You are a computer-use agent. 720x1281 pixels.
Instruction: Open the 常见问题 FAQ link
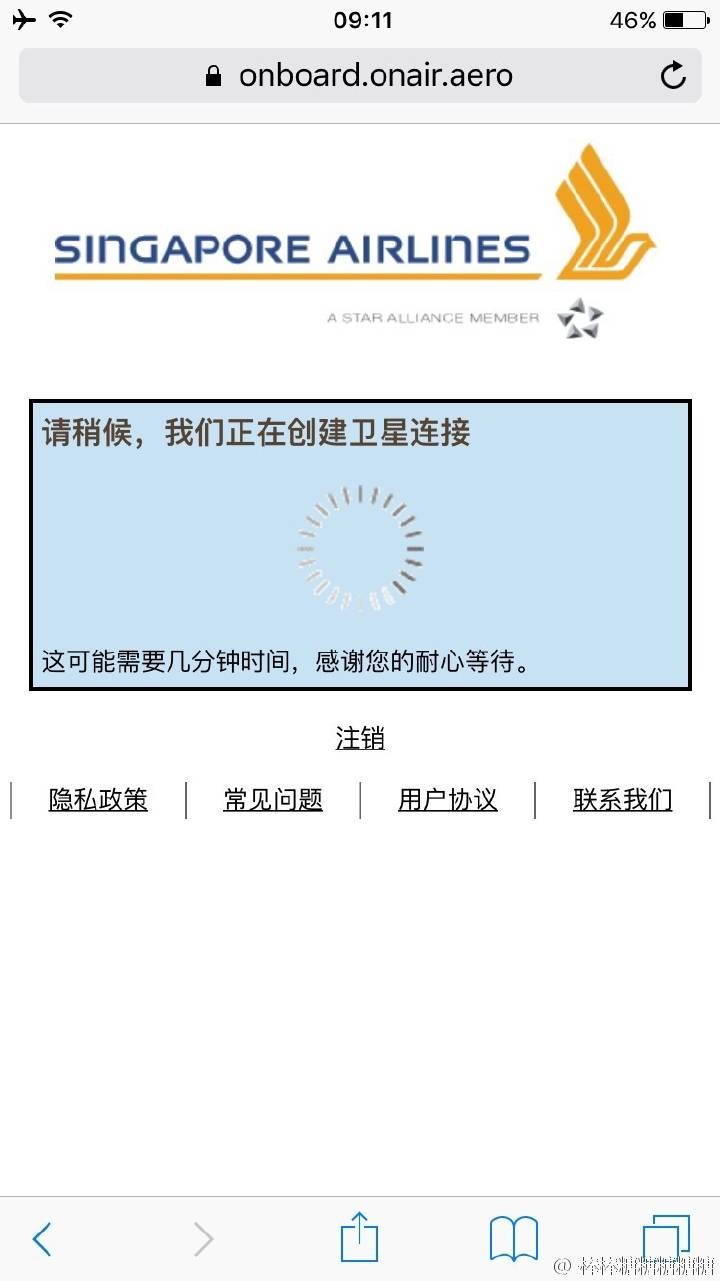pos(273,800)
